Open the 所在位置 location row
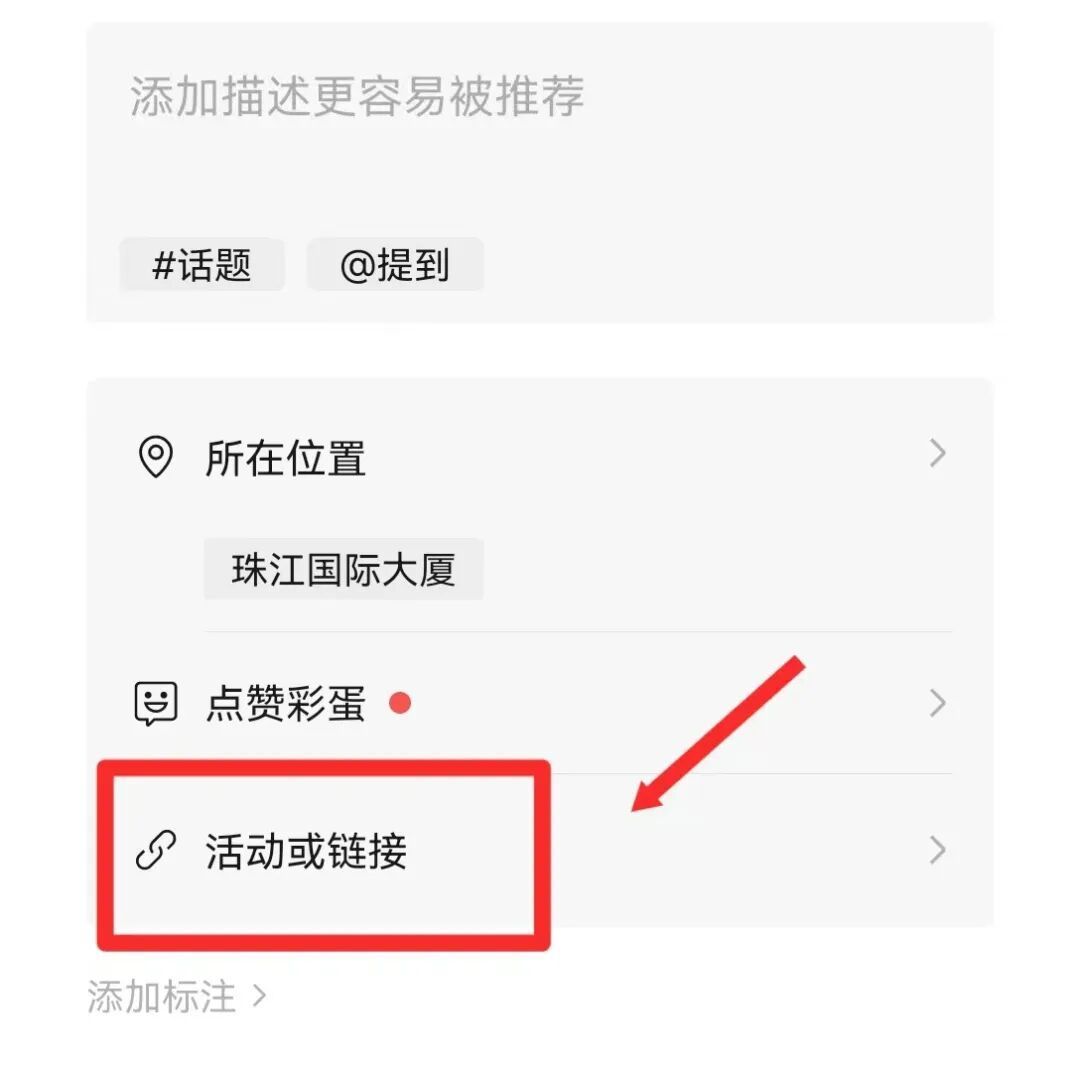Image resolution: width=1080 pixels, height=1075 pixels. pos(540,458)
